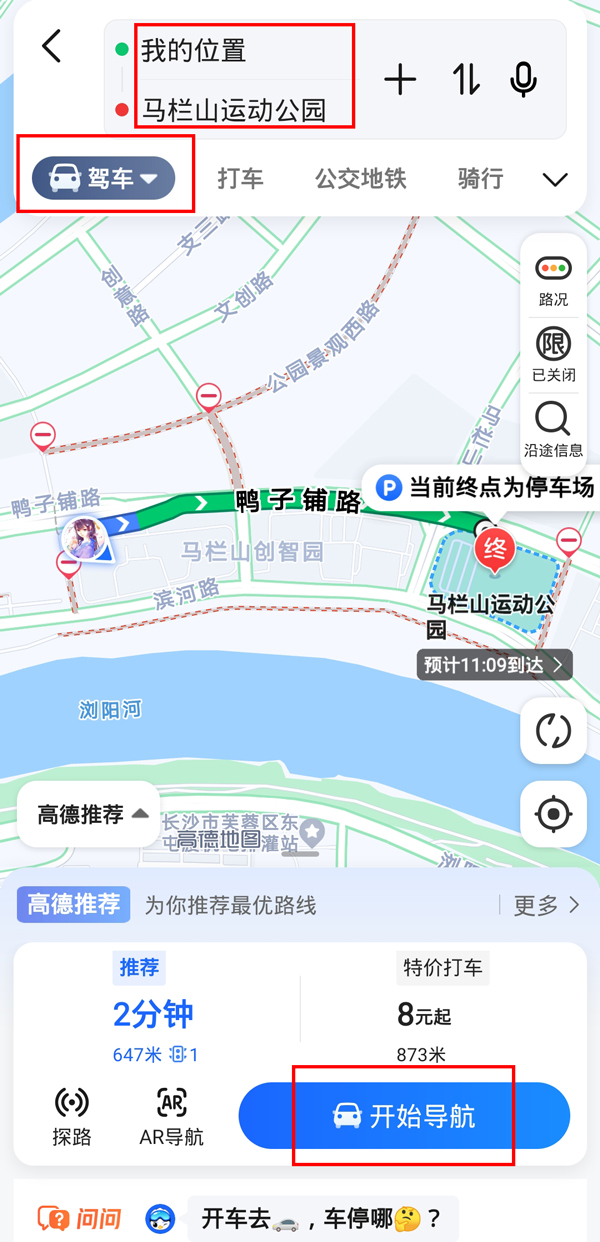This screenshot has height=1242, width=600.
Task: Expand the 高德推荐 route preference selector
Action: click(x=92, y=814)
